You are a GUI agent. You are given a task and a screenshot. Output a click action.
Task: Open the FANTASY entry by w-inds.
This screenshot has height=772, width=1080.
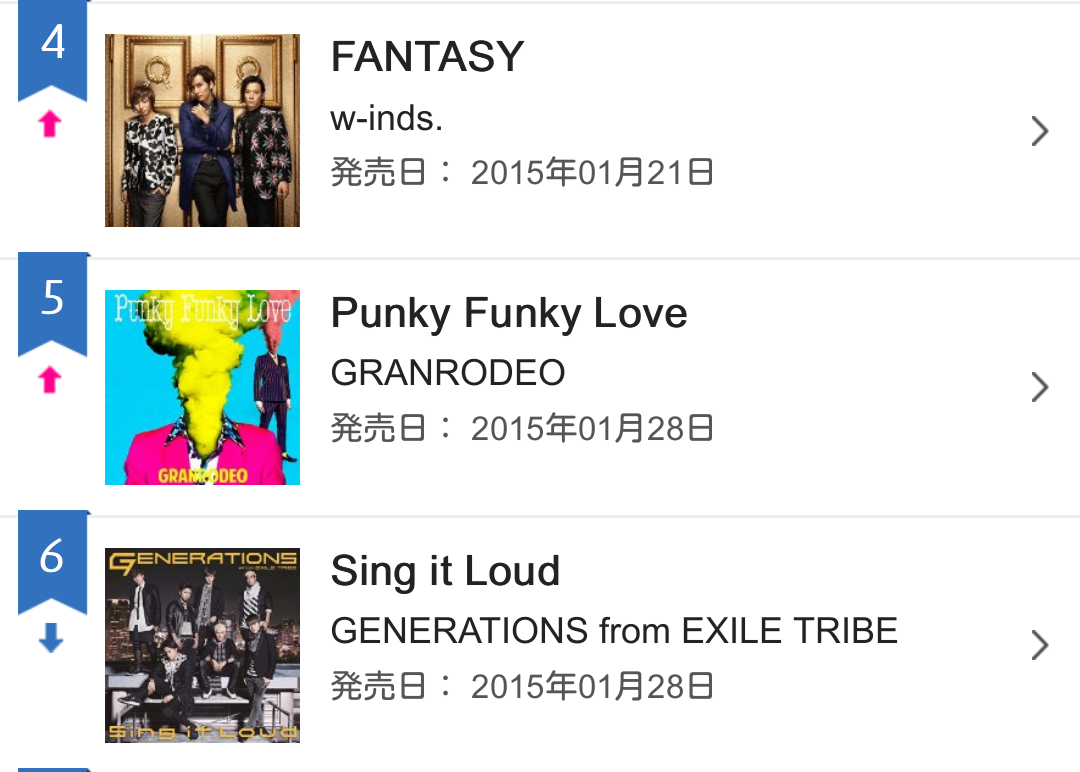coord(540,130)
